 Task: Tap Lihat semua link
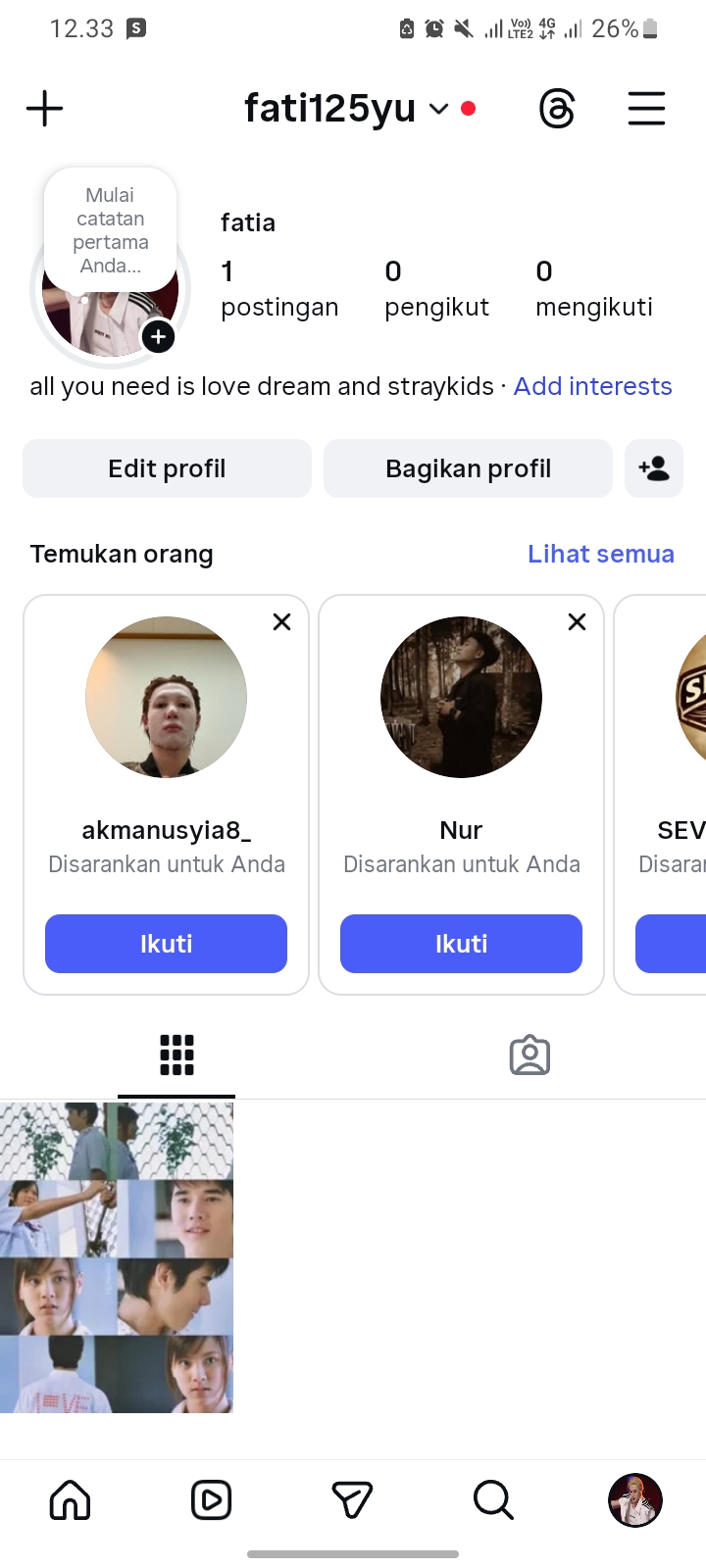click(x=600, y=554)
